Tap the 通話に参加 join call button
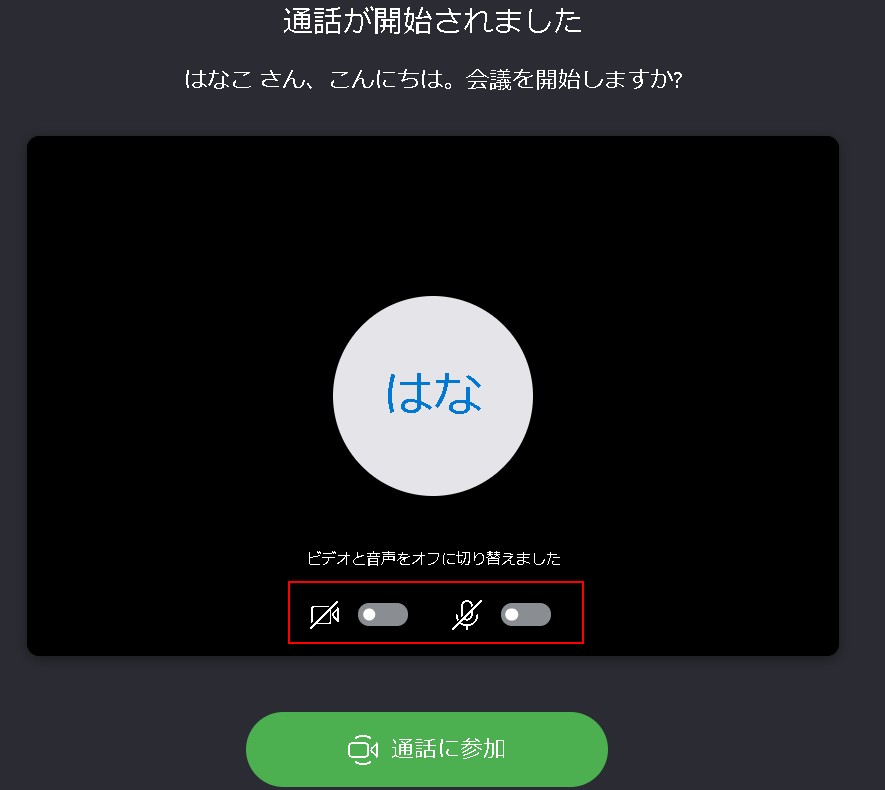 (427, 749)
